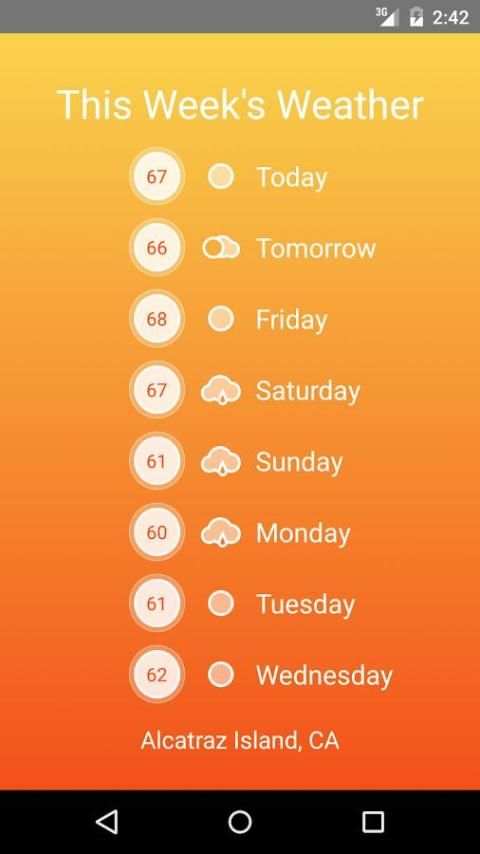View Wednesday's weather details
The width and height of the screenshot is (480, 854).
pyautogui.click(x=261, y=675)
